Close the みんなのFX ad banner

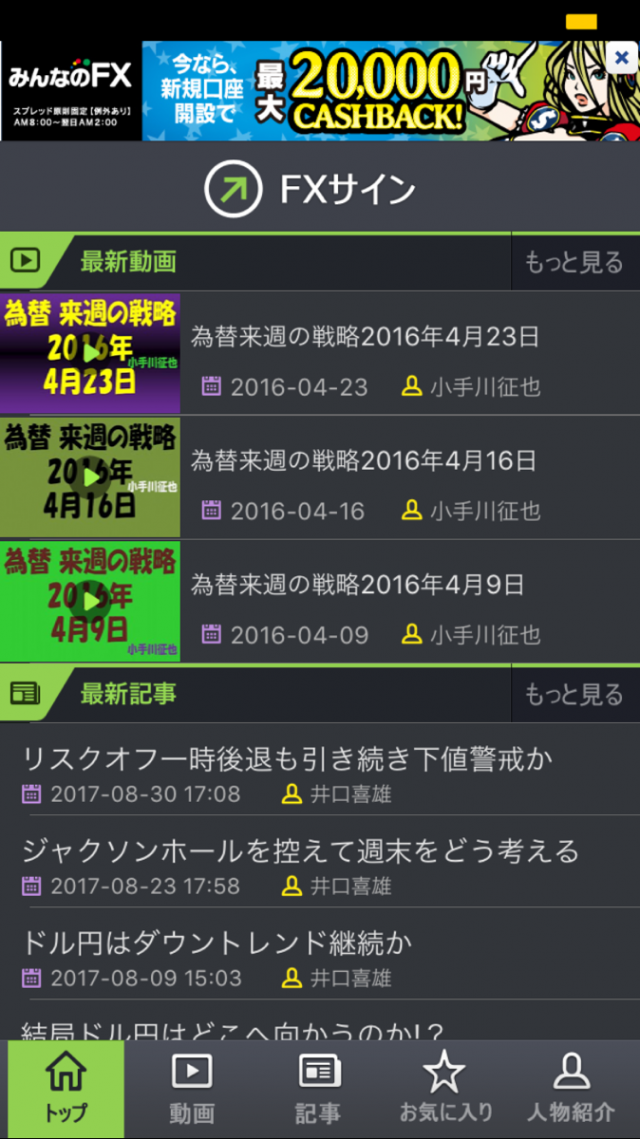coord(621,57)
